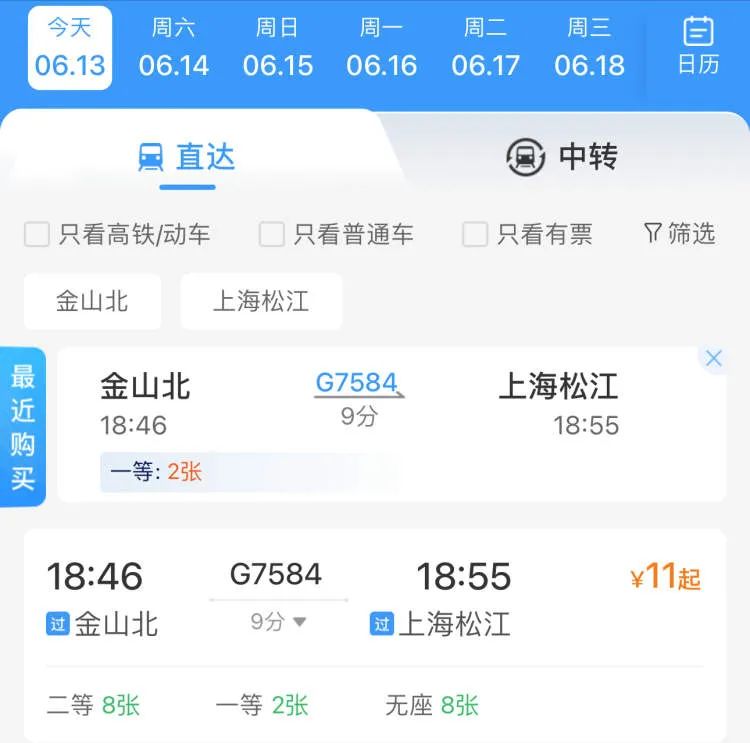The width and height of the screenshot is (750, 743).
Task: Open the 18:46 G7584 train listing
Action: 374,600
